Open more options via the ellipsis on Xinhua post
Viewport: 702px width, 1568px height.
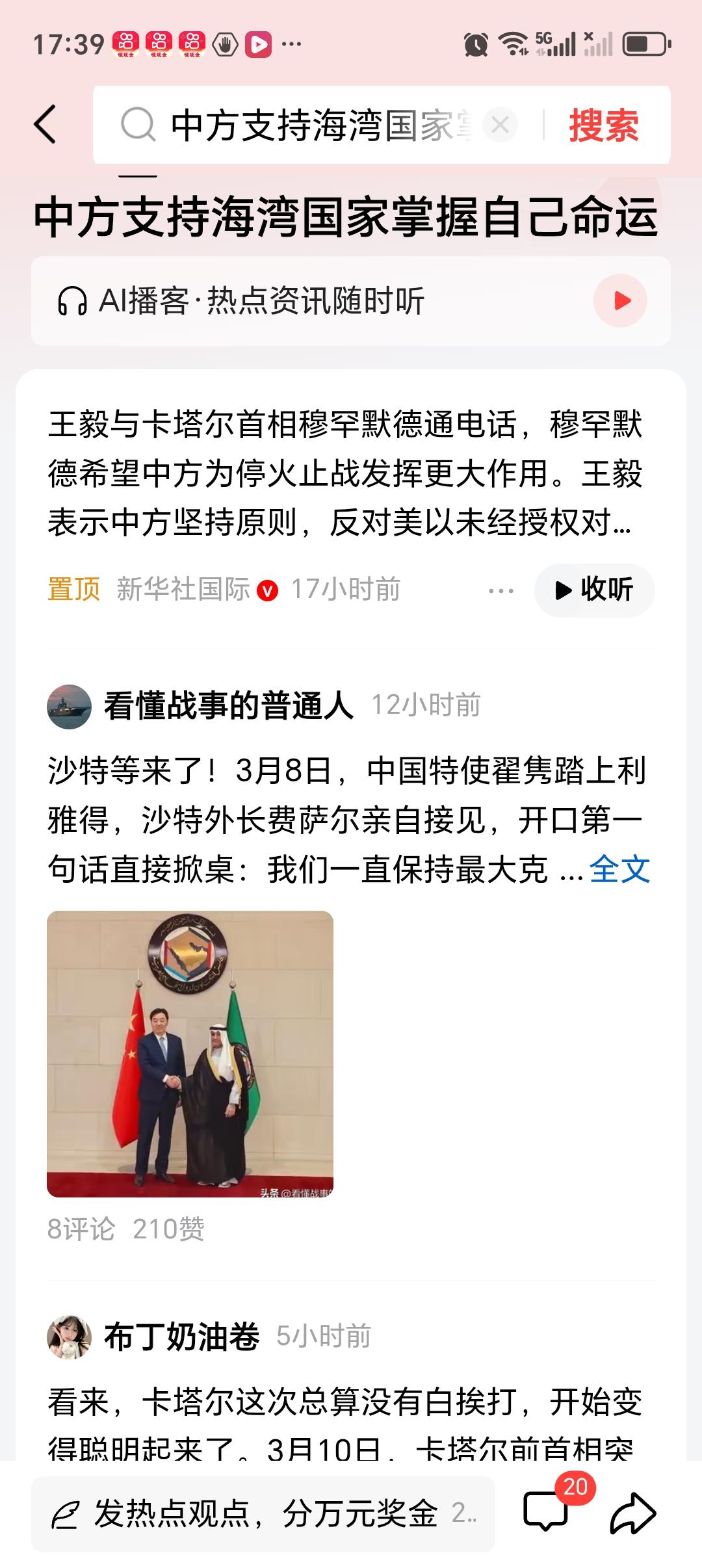[502, 590]
